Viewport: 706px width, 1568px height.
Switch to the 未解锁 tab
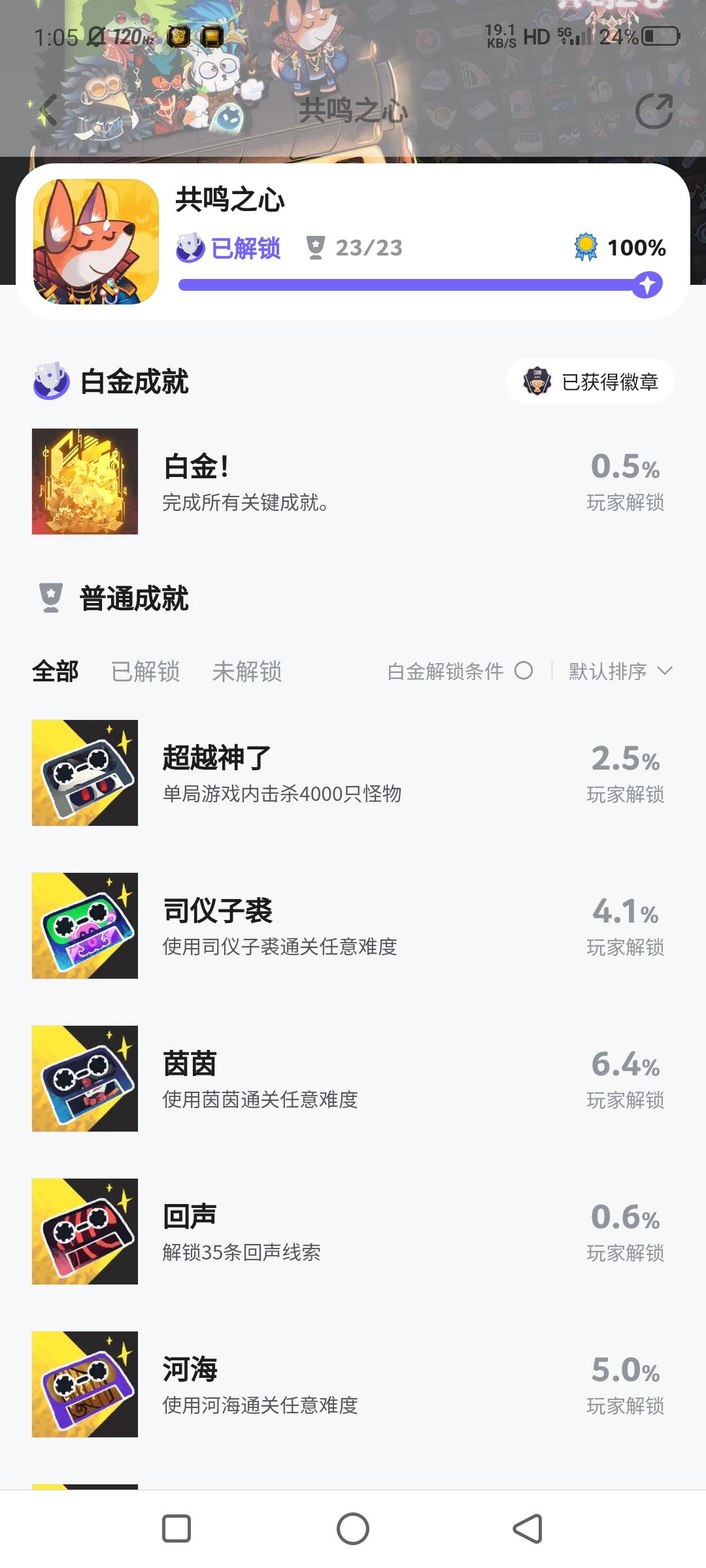click(x=248, y=672)
